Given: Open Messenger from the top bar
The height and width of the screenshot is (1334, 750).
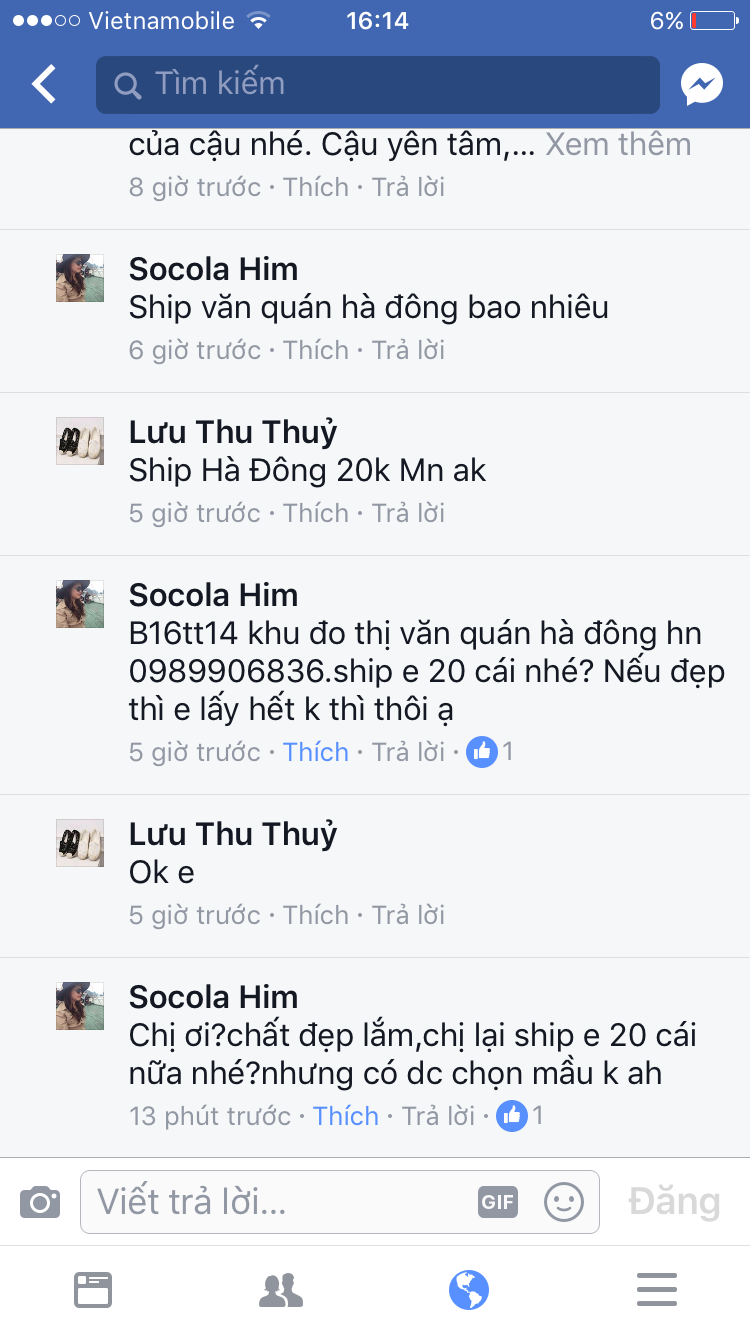Looking at the screenshot, I should point(702,85).
